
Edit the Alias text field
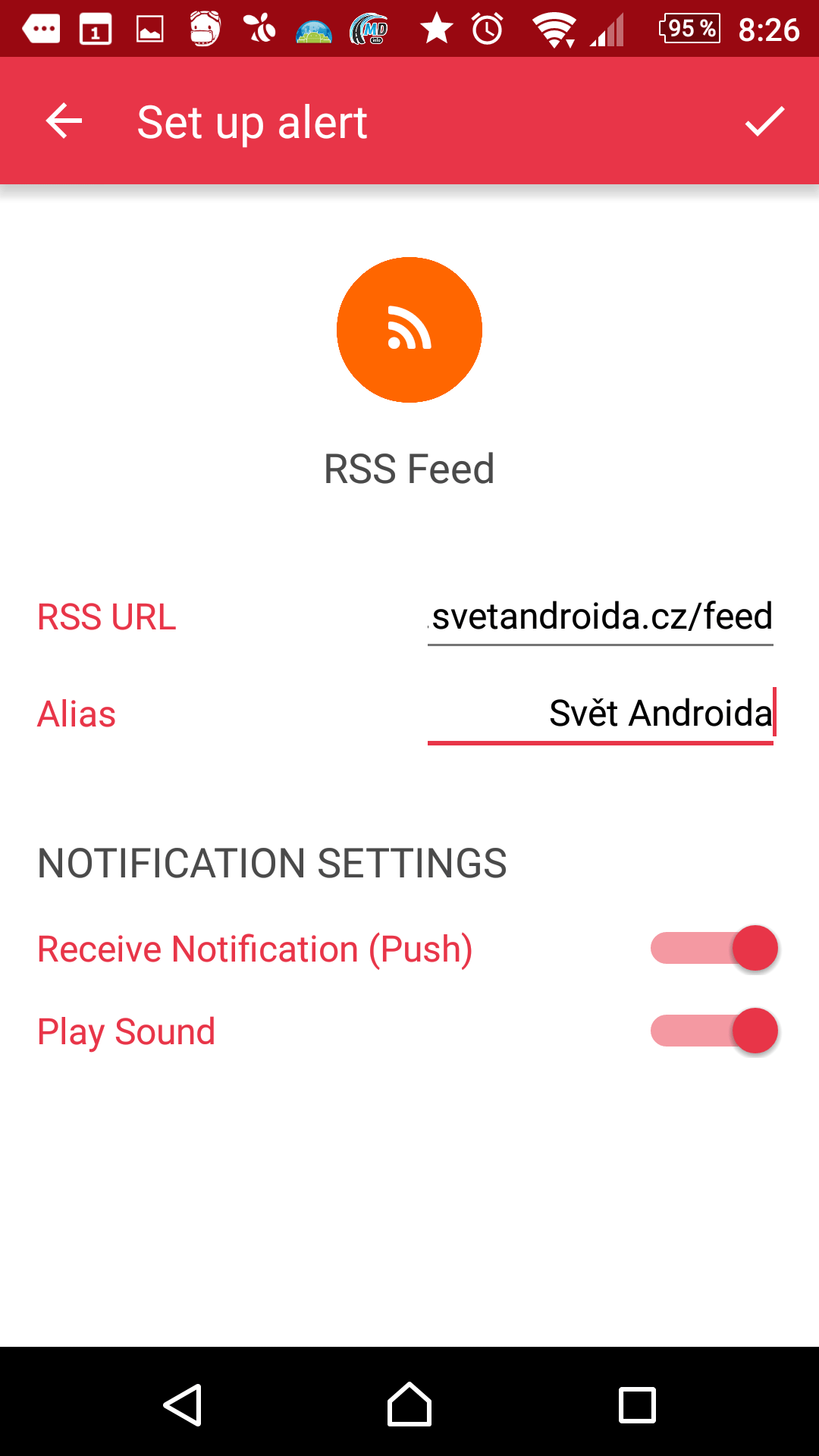click(x=601, y=714)
